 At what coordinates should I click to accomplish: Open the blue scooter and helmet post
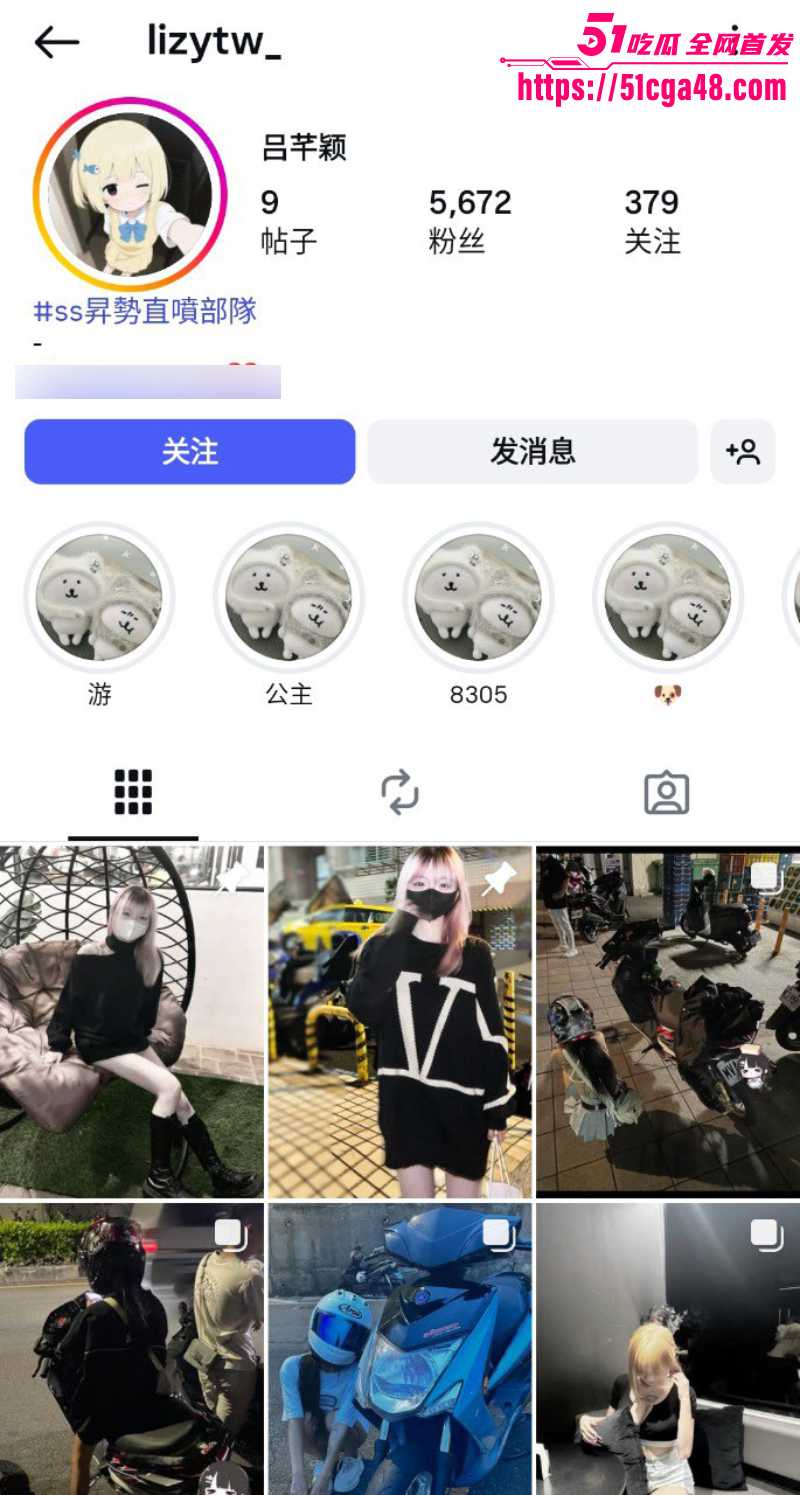(x=400, y=1348)
